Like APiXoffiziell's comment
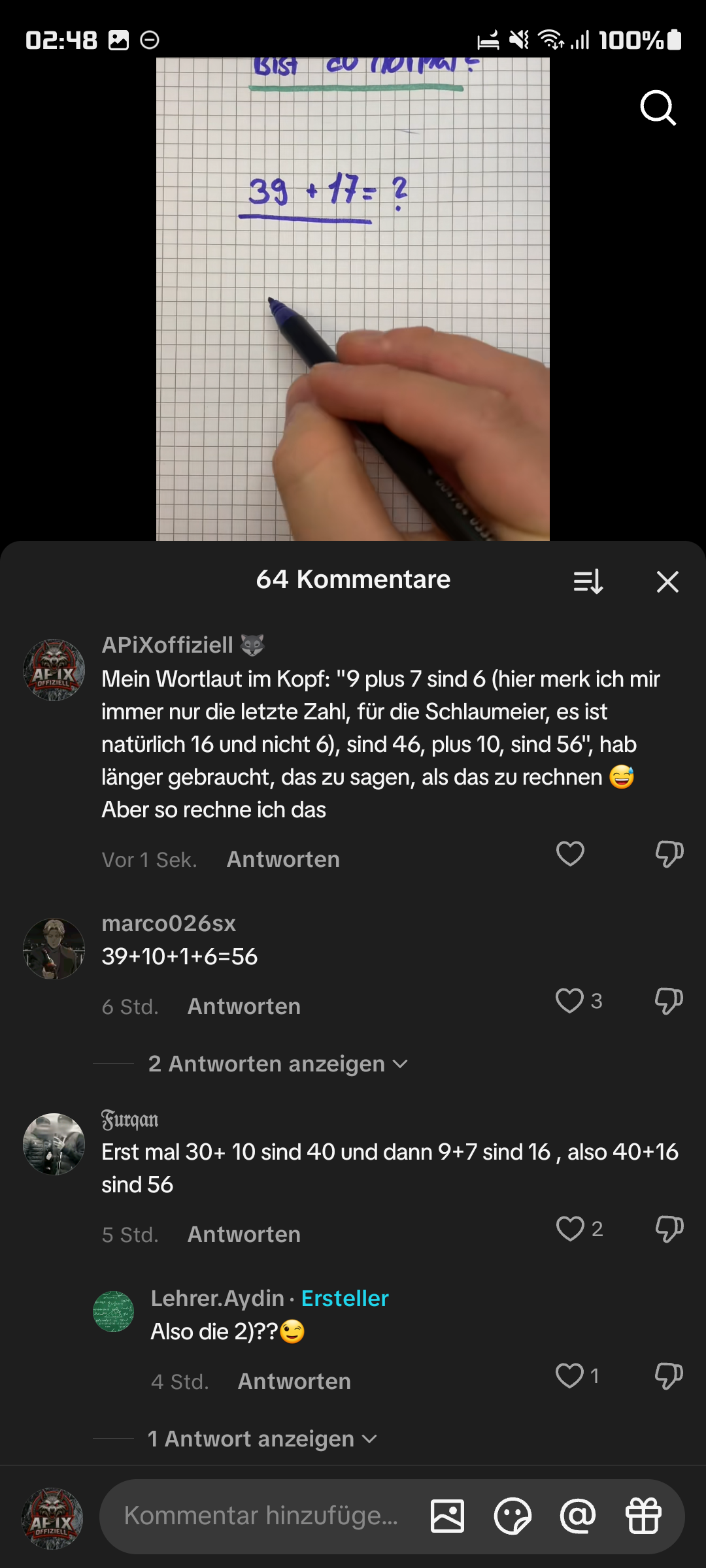 click(570, 853)
